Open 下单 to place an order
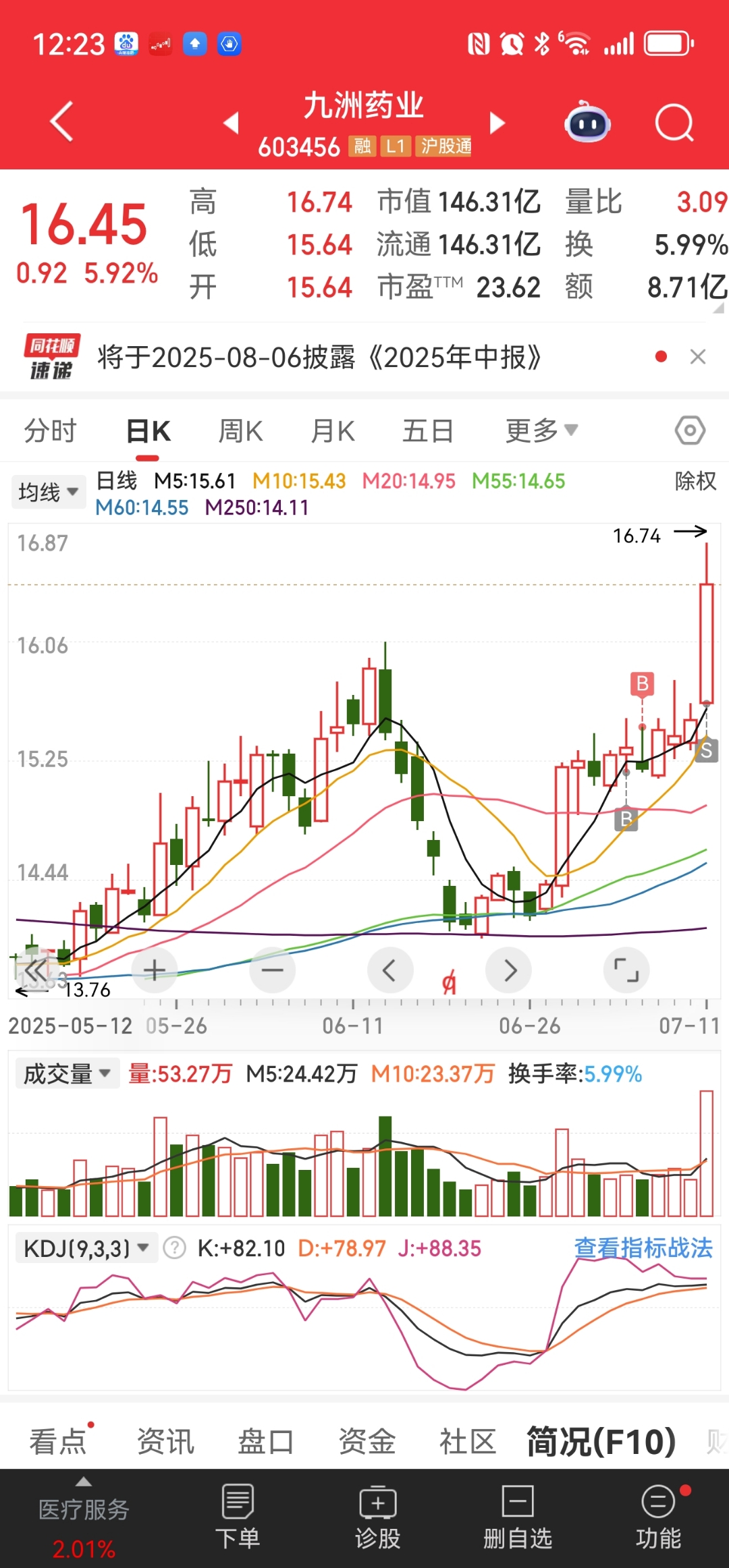The height and width of the screenshot is (1568, 729). (x=238, y=1525)
